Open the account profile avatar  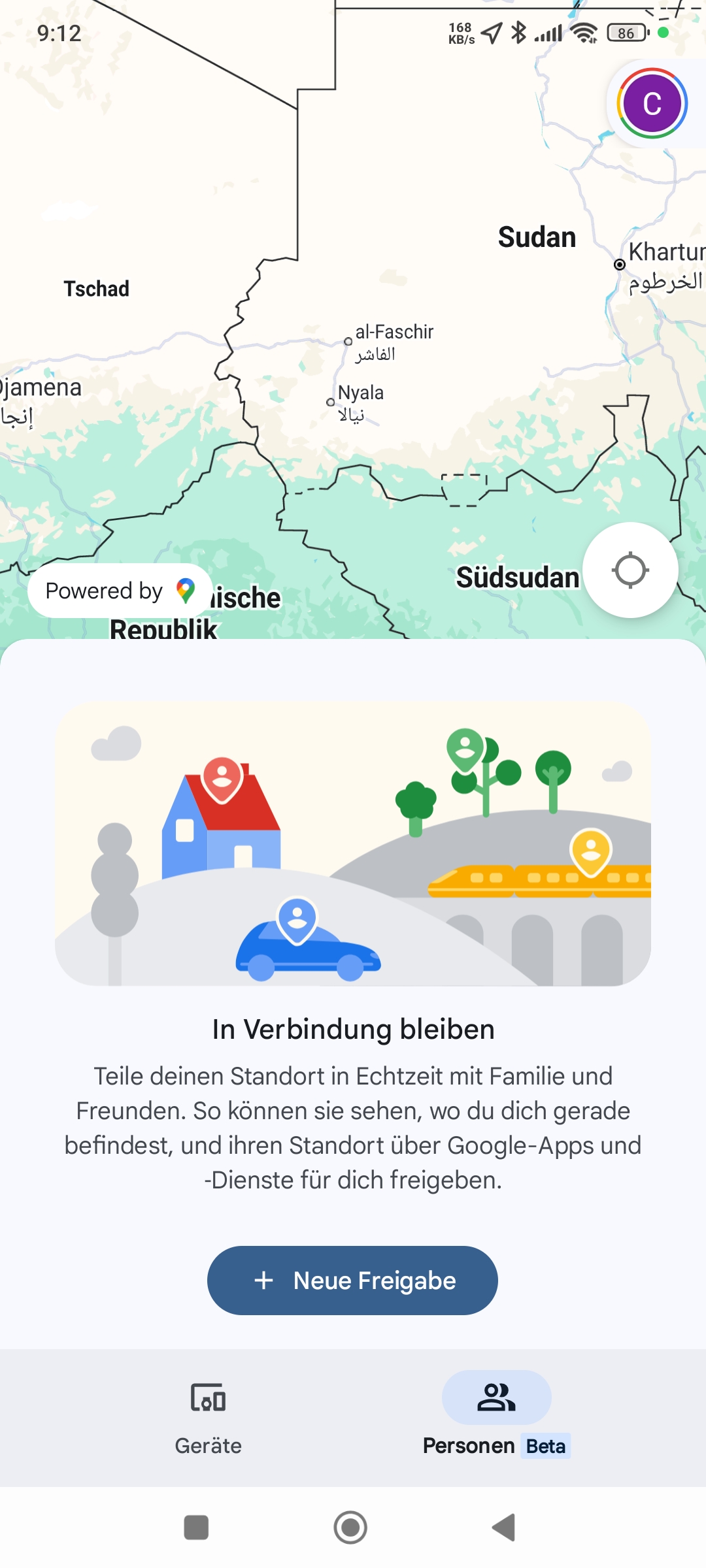point(652,103)
